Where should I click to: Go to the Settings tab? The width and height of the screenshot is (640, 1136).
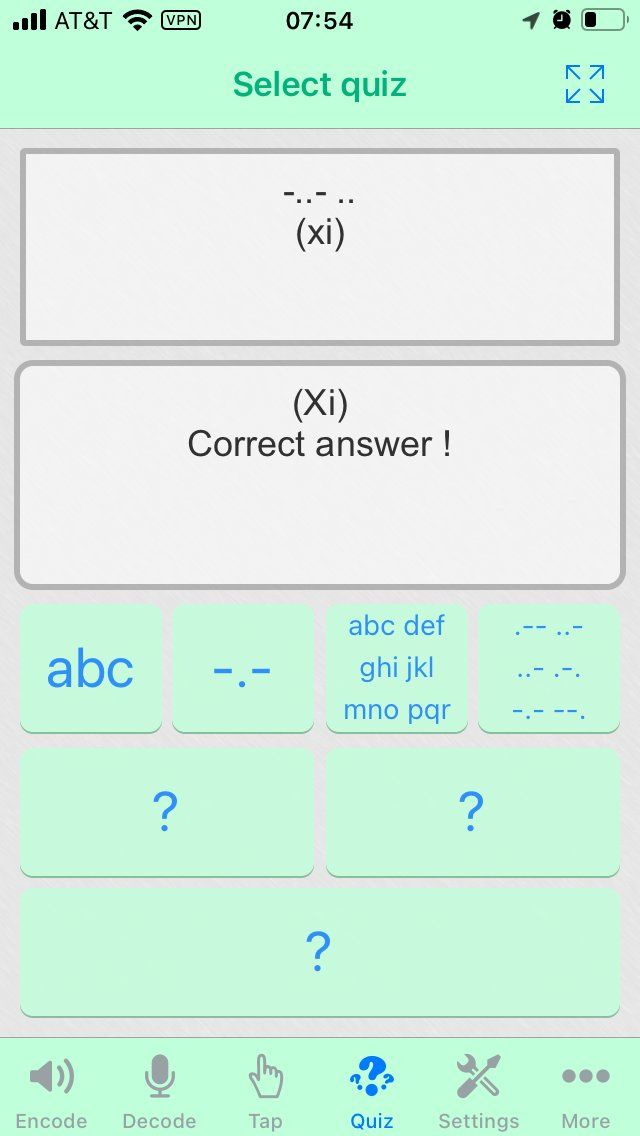click(479, 1090)
